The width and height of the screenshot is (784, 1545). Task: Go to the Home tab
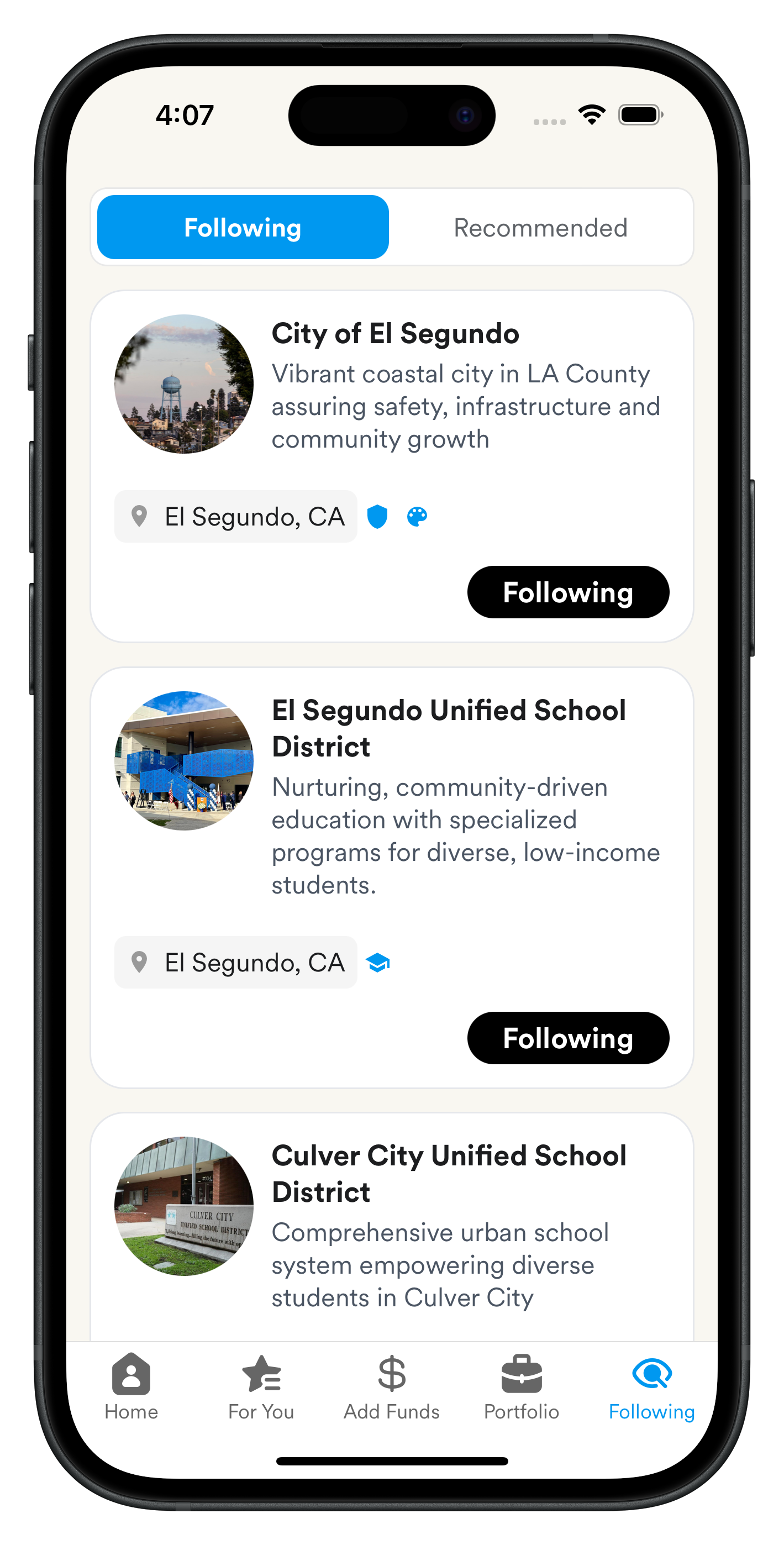pyautogui.click(x=131, y=1386)
